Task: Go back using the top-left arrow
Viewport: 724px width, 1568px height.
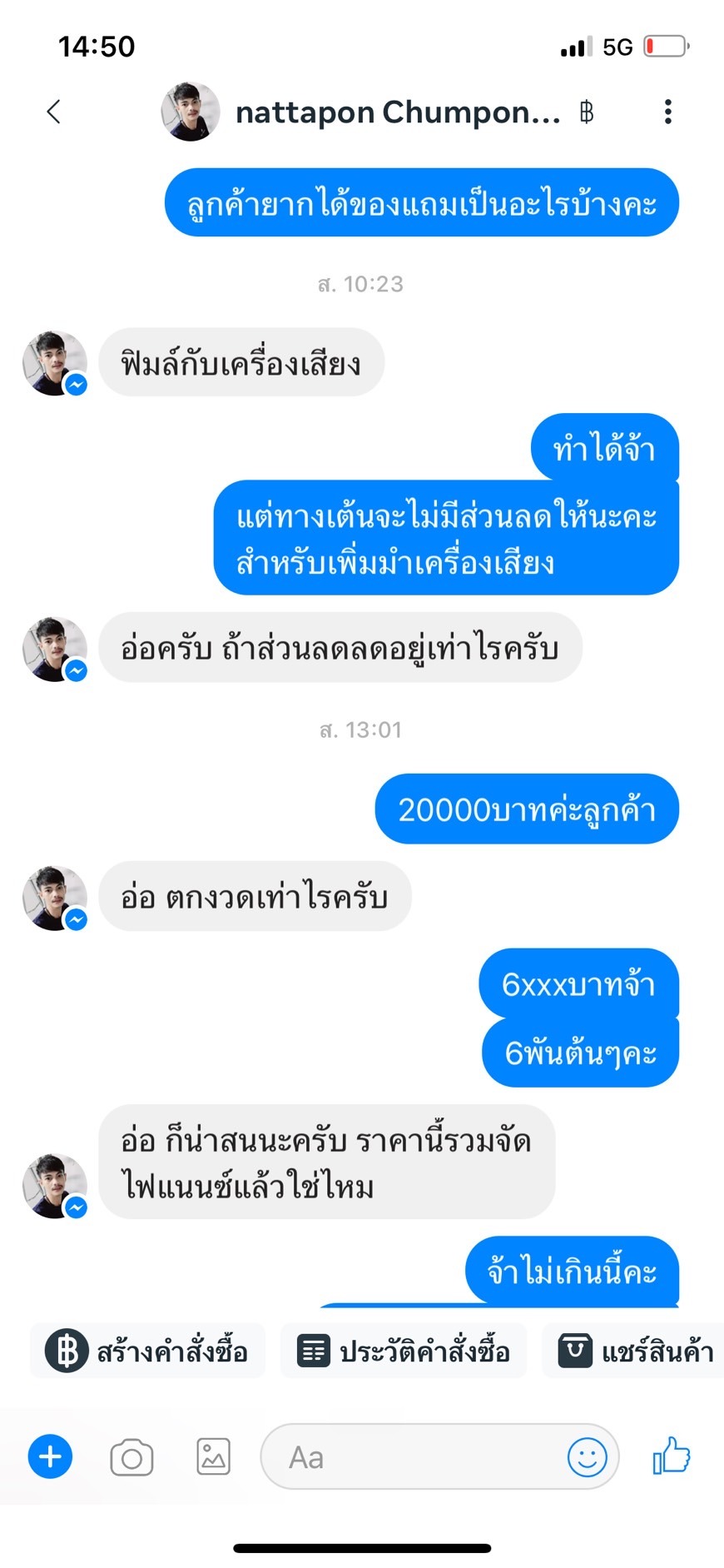Action: point(54,112)
